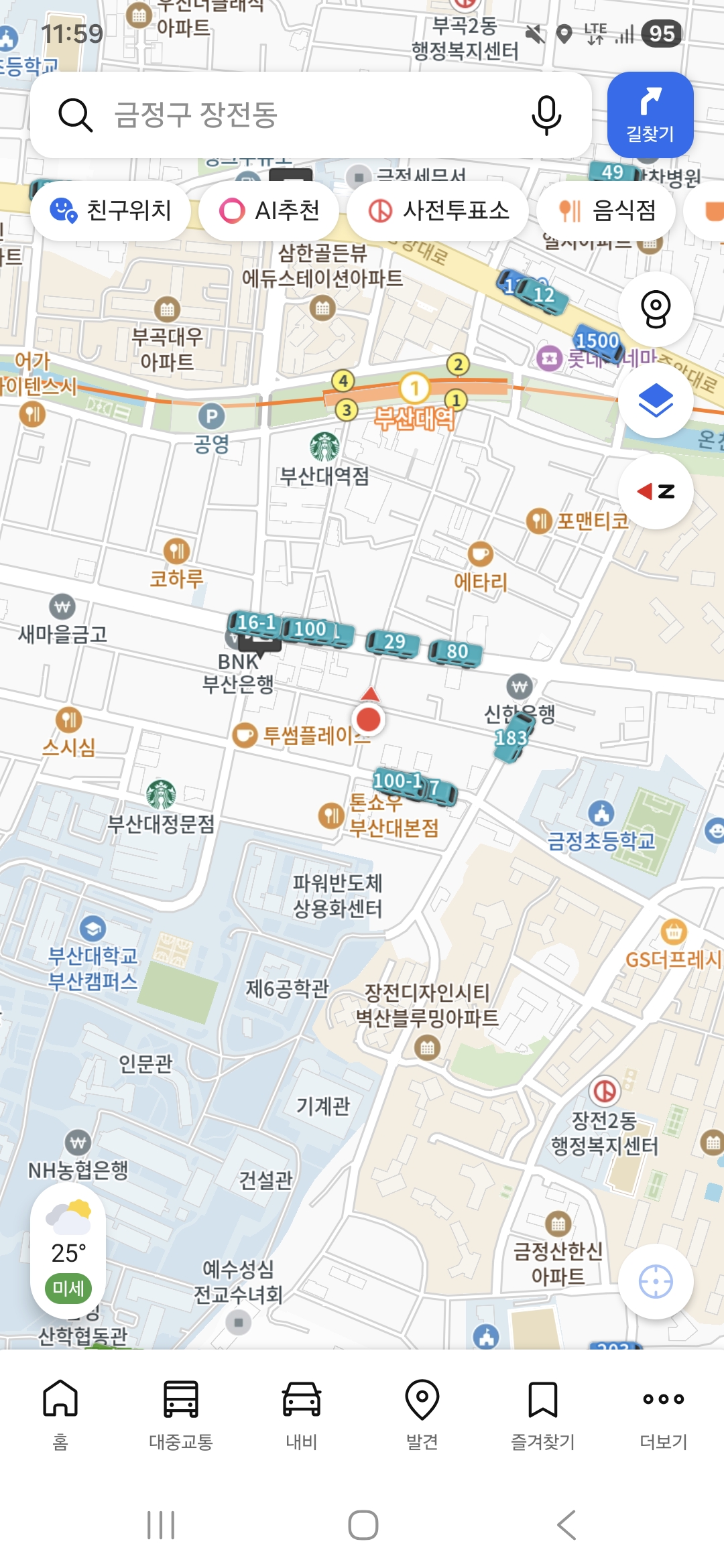Image resolution: width=724 pixels, height=1568 pixels.
Task: Select the 사전투표소 chip
Action: [438, 211]
